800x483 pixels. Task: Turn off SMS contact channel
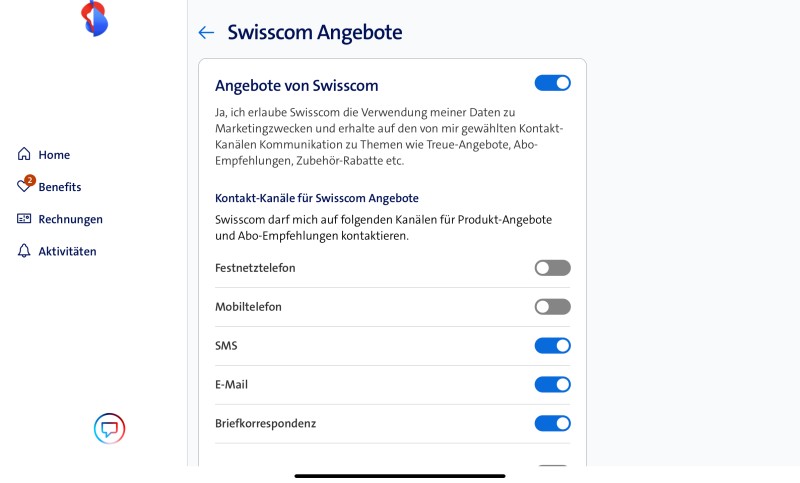[x=552, y=346]
